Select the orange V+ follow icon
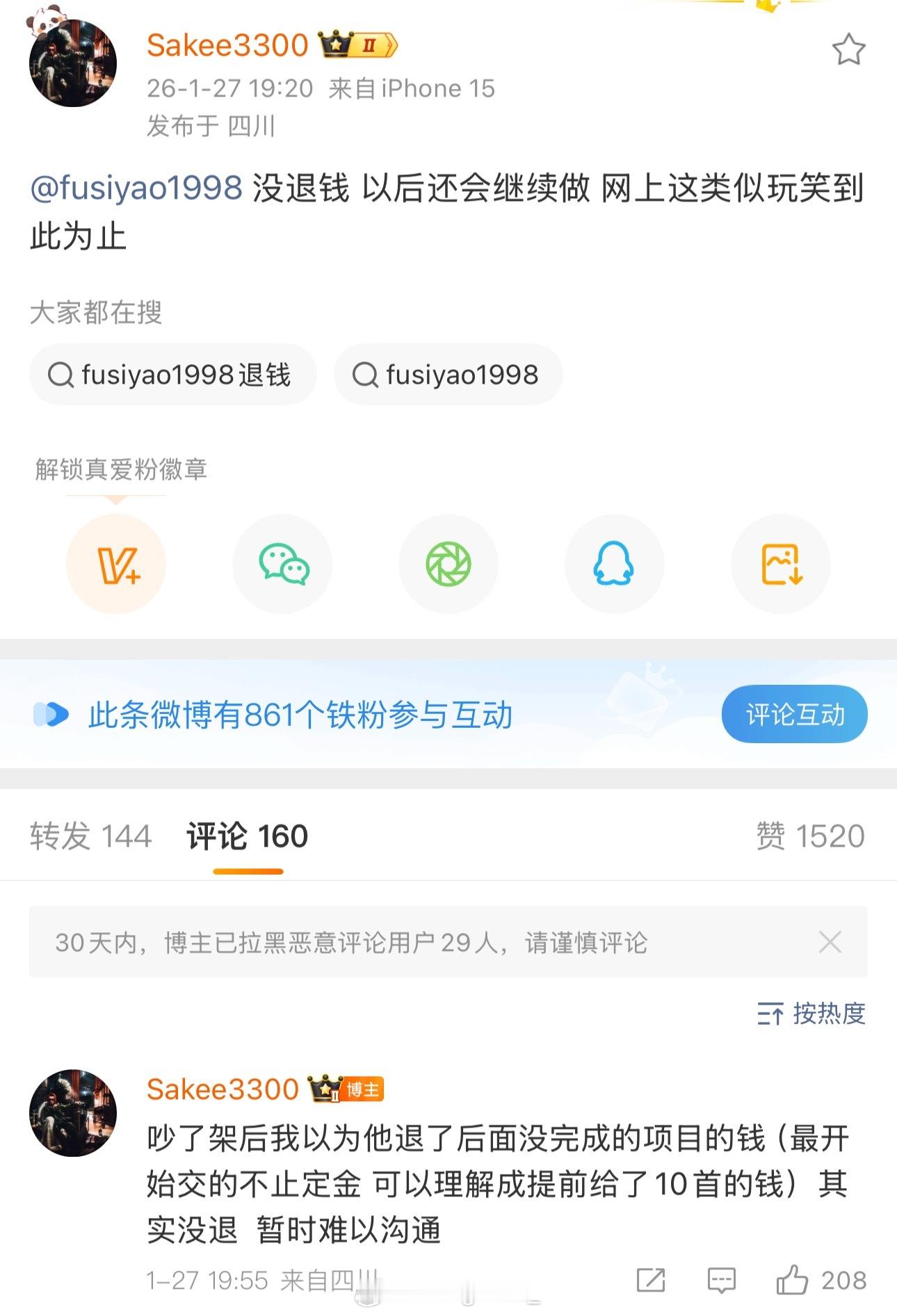The width and height of the screenshot is (897, 1316). (115, 564)
